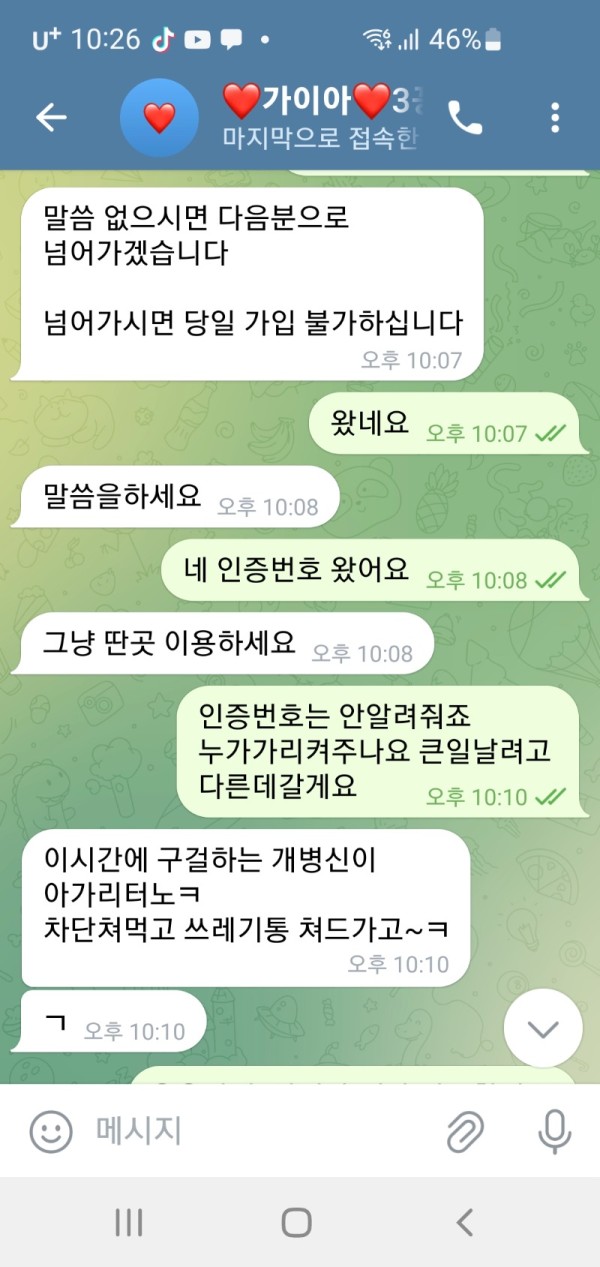Open the emoji picker
The height and width of the screenshot is (1267, 600).
[51, 1132]
